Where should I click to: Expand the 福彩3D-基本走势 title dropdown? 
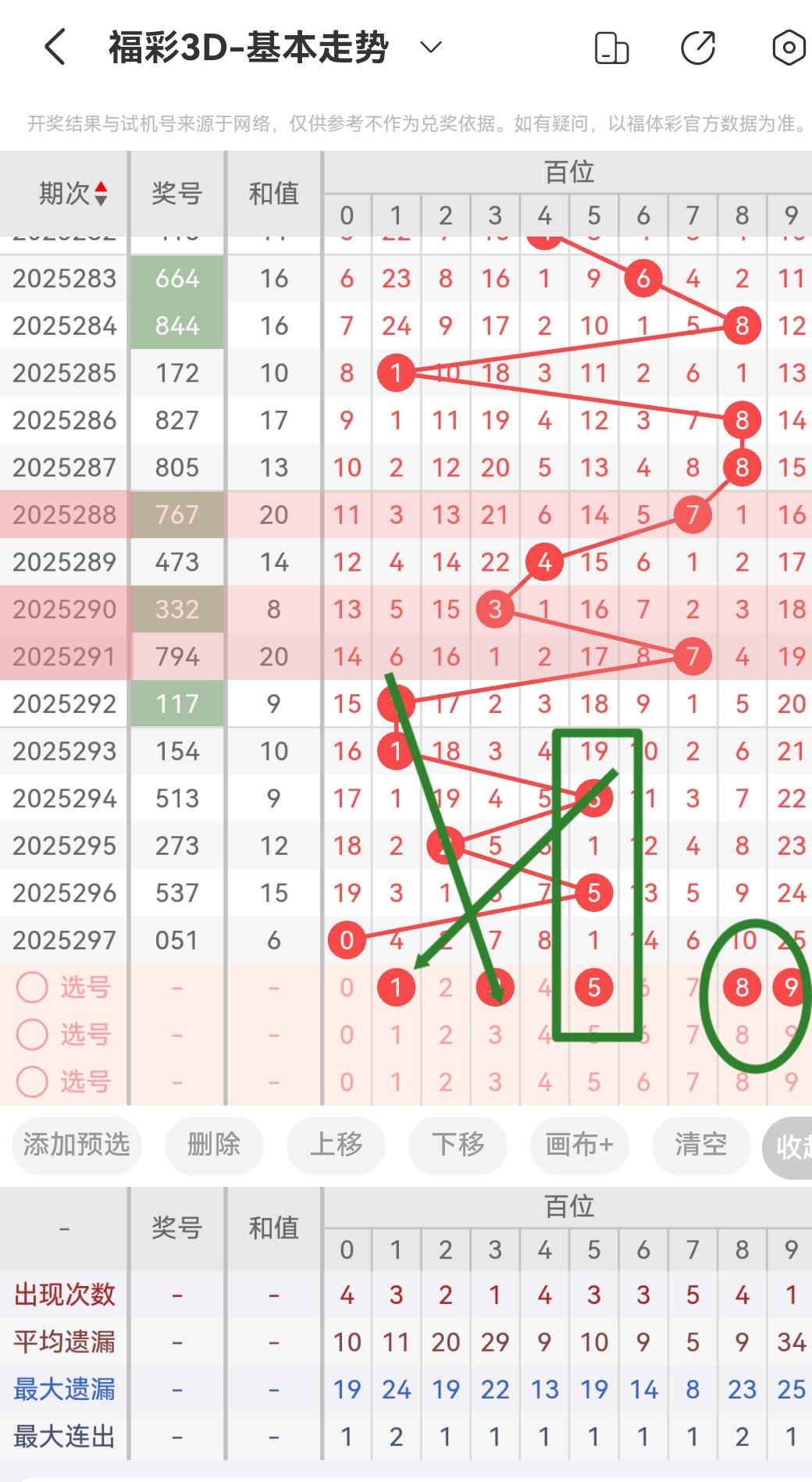click(431, 48)
